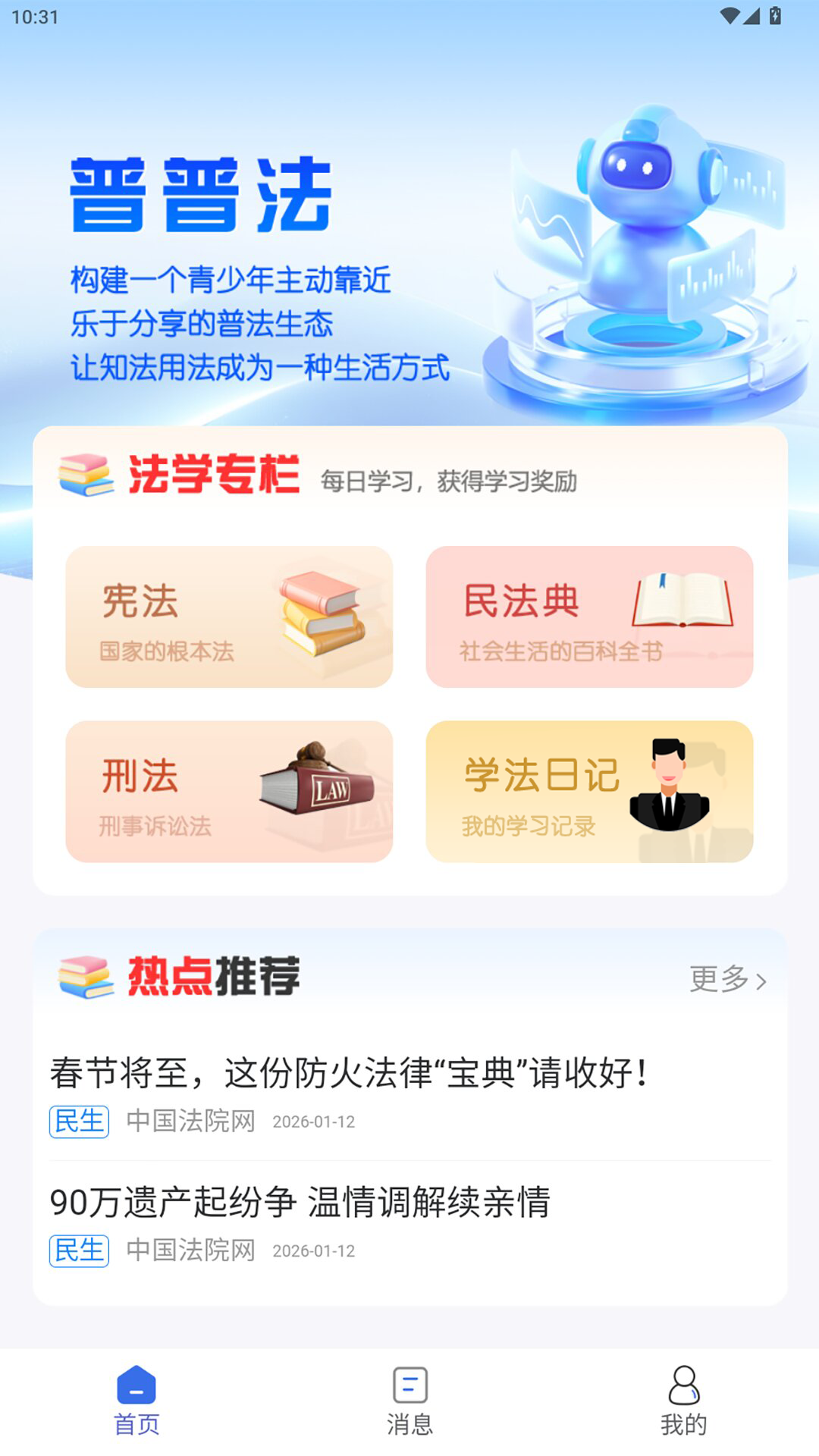Screen dimensions: 819x1456
Task: Open the 首页 home tab icon
Action: pos(136,1385)
